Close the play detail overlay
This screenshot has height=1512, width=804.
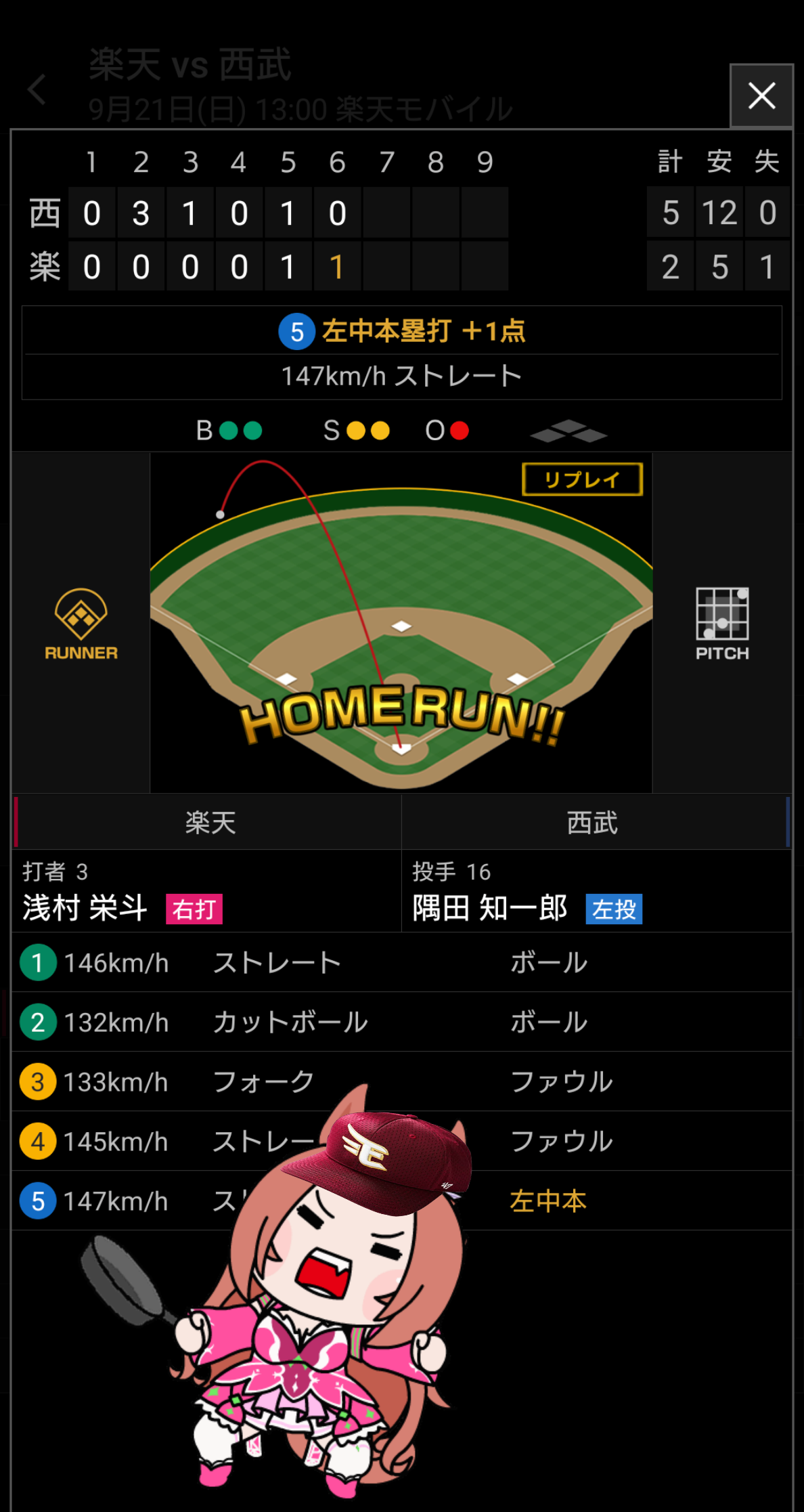click(761, 95)
